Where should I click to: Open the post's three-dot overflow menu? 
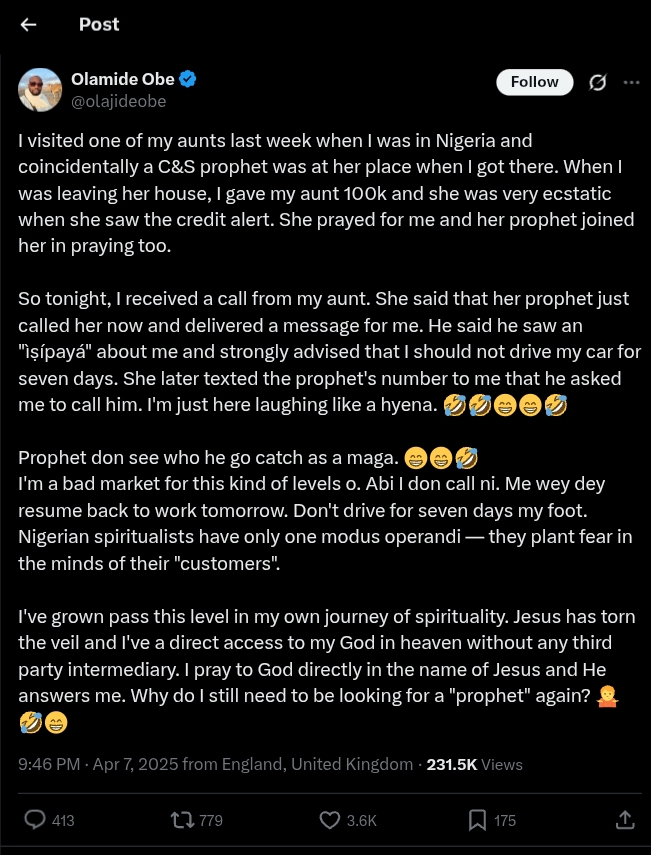(x=631, y=82)
